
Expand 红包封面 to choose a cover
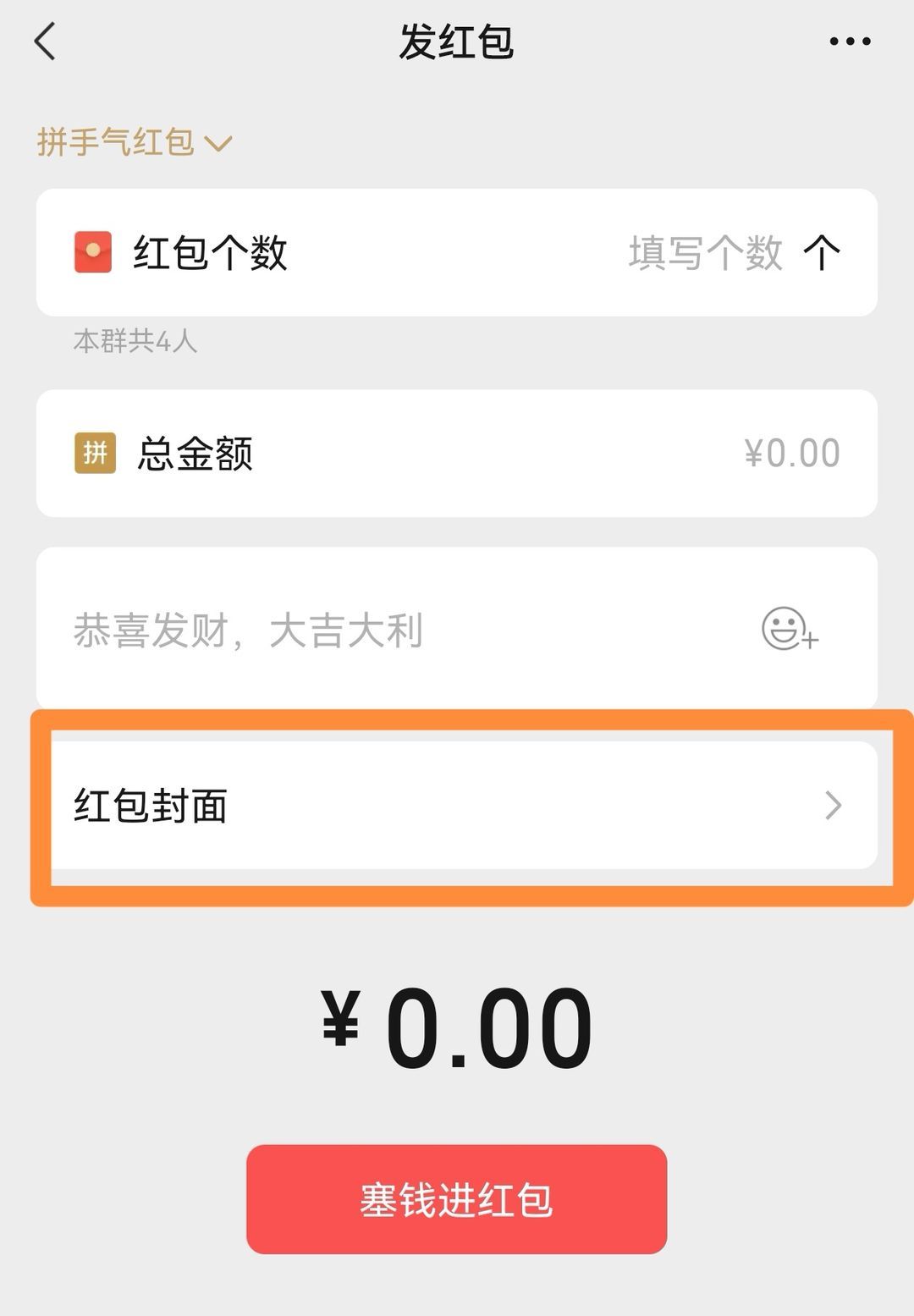click(x=457, y=805)
